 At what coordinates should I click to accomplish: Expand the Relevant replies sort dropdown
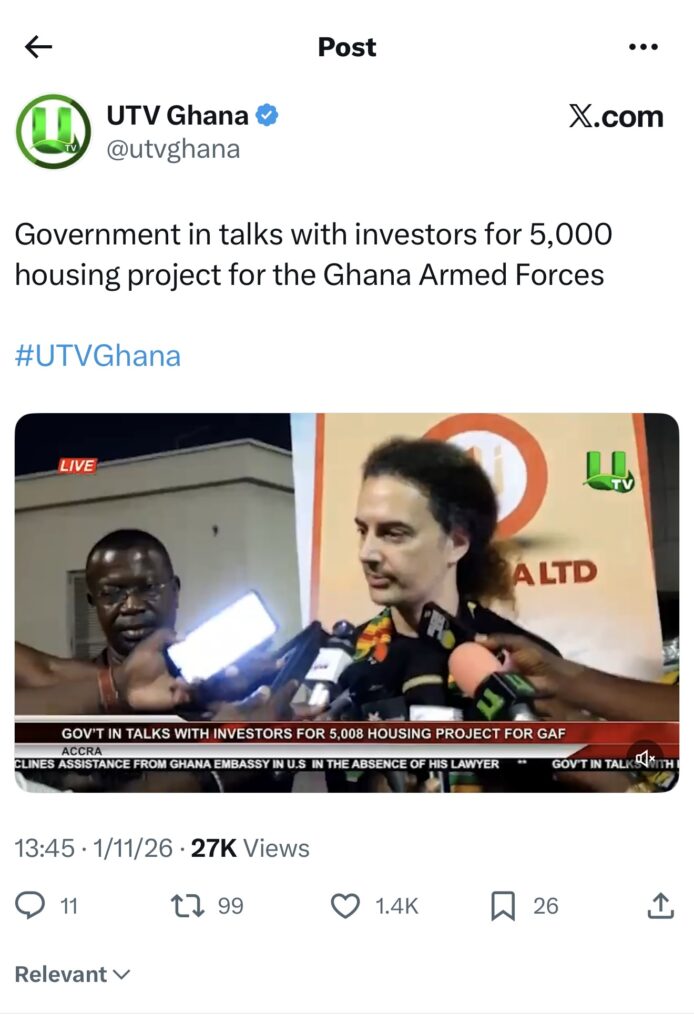(72, 974)
